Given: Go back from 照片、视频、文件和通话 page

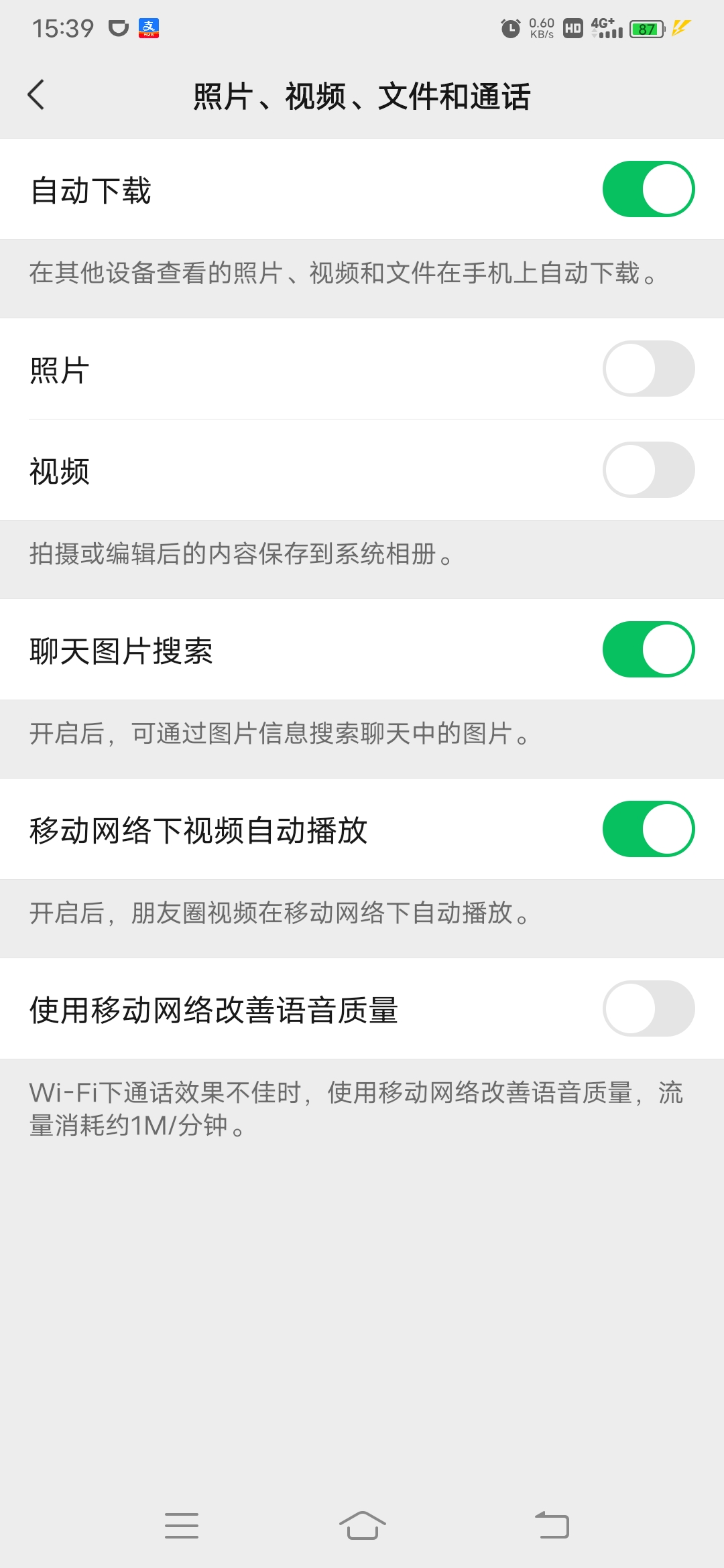Looking at the screenshot, I should coord(36,94).
